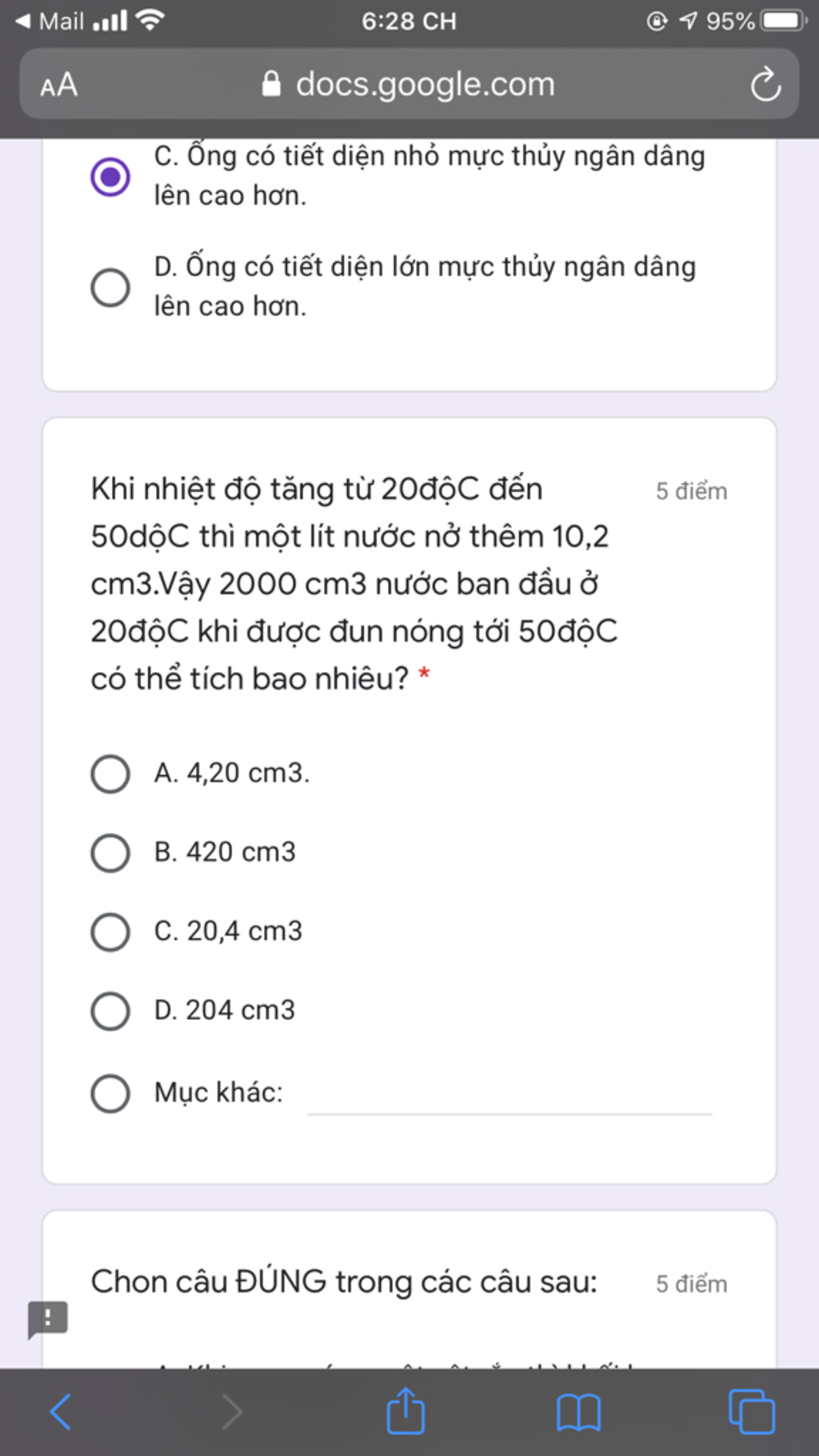819x1456 pixels.
Task: Report a problem with the form
Action: click(48, 1318)
